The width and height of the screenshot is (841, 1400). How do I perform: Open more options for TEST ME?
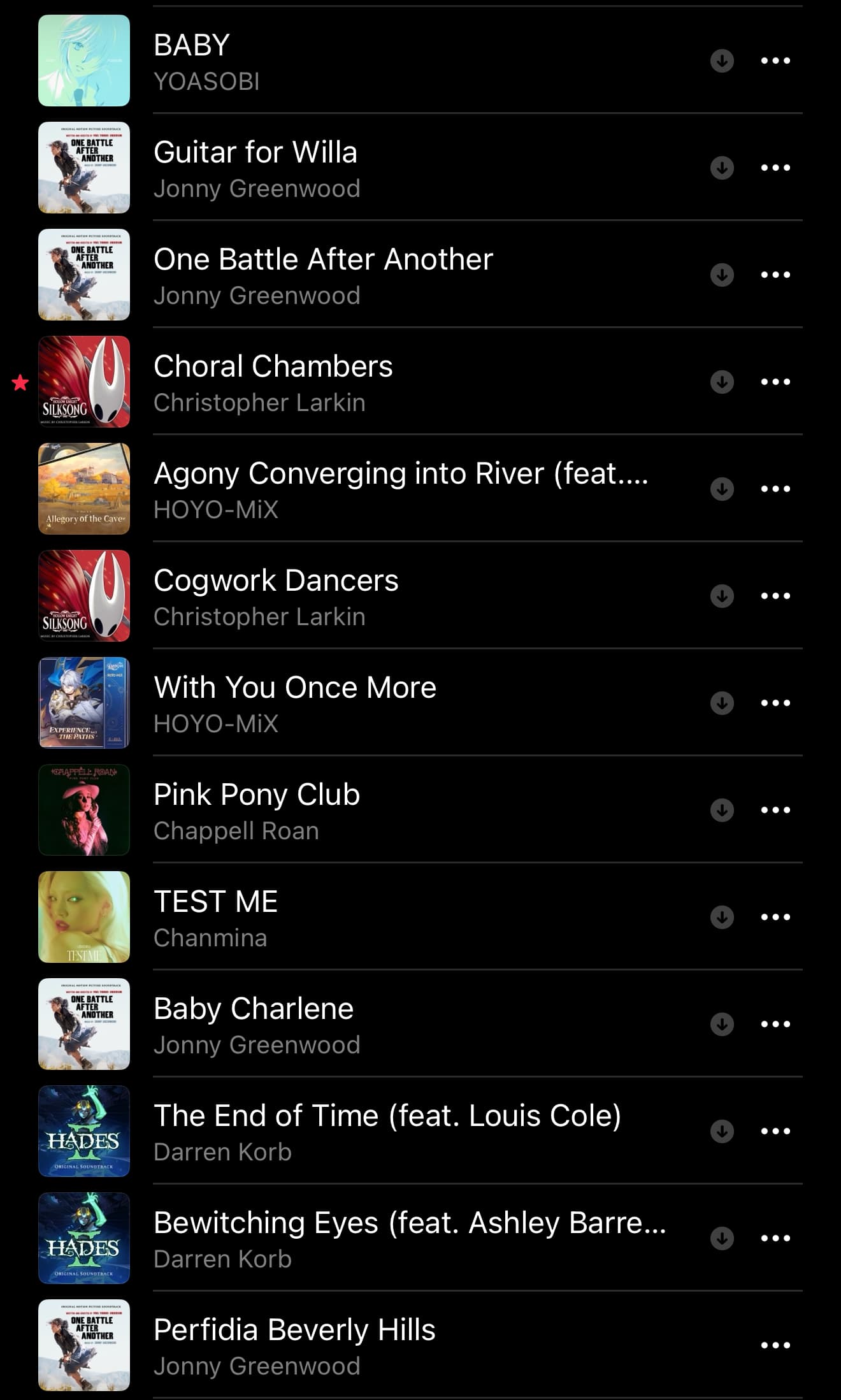click(x=775, y=917)
